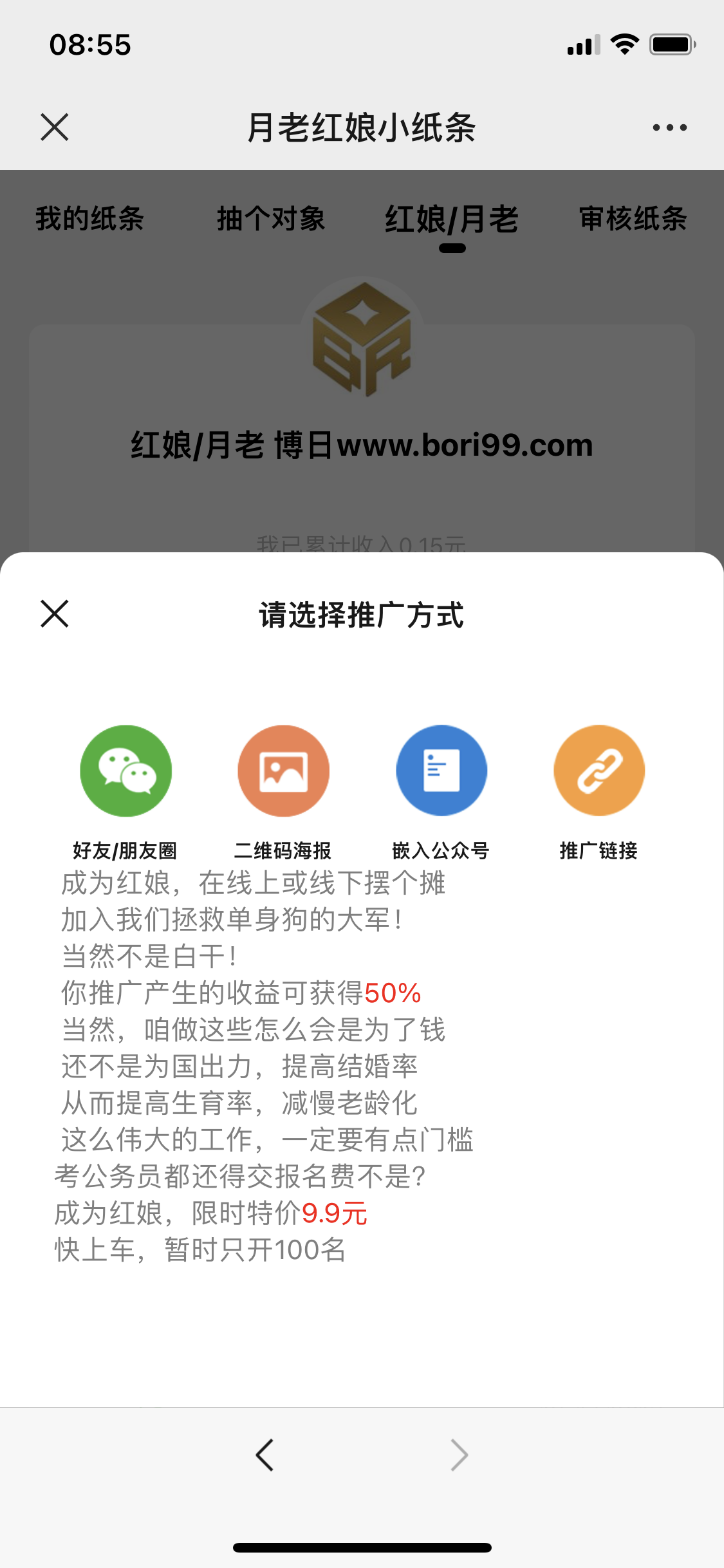
Task: Dismiss the 请选择推广方式 sheet
Action: click(55, 613)
